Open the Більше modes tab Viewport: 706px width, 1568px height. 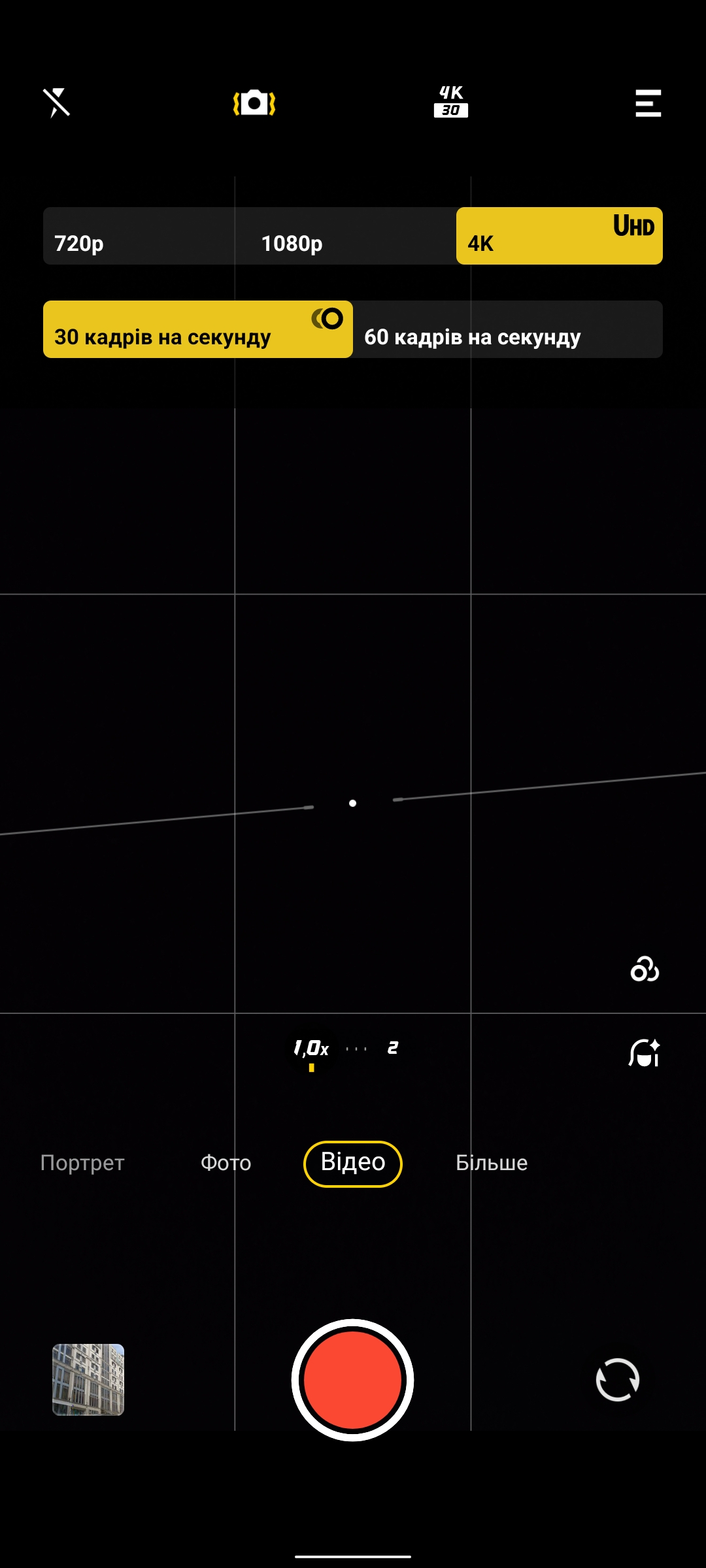point(492,1163)
